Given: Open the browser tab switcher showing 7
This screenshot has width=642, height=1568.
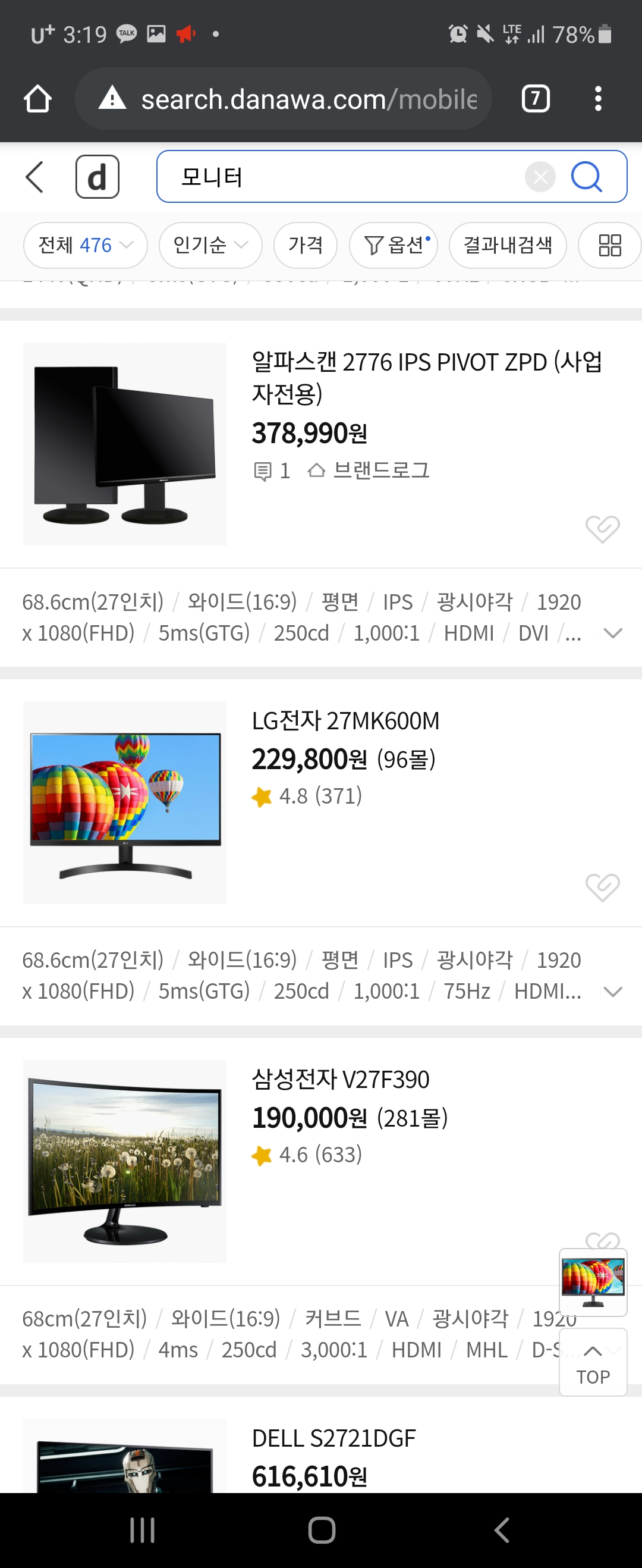Looking at the screenshot, I should pyautogui.click(x=536, y=99).
